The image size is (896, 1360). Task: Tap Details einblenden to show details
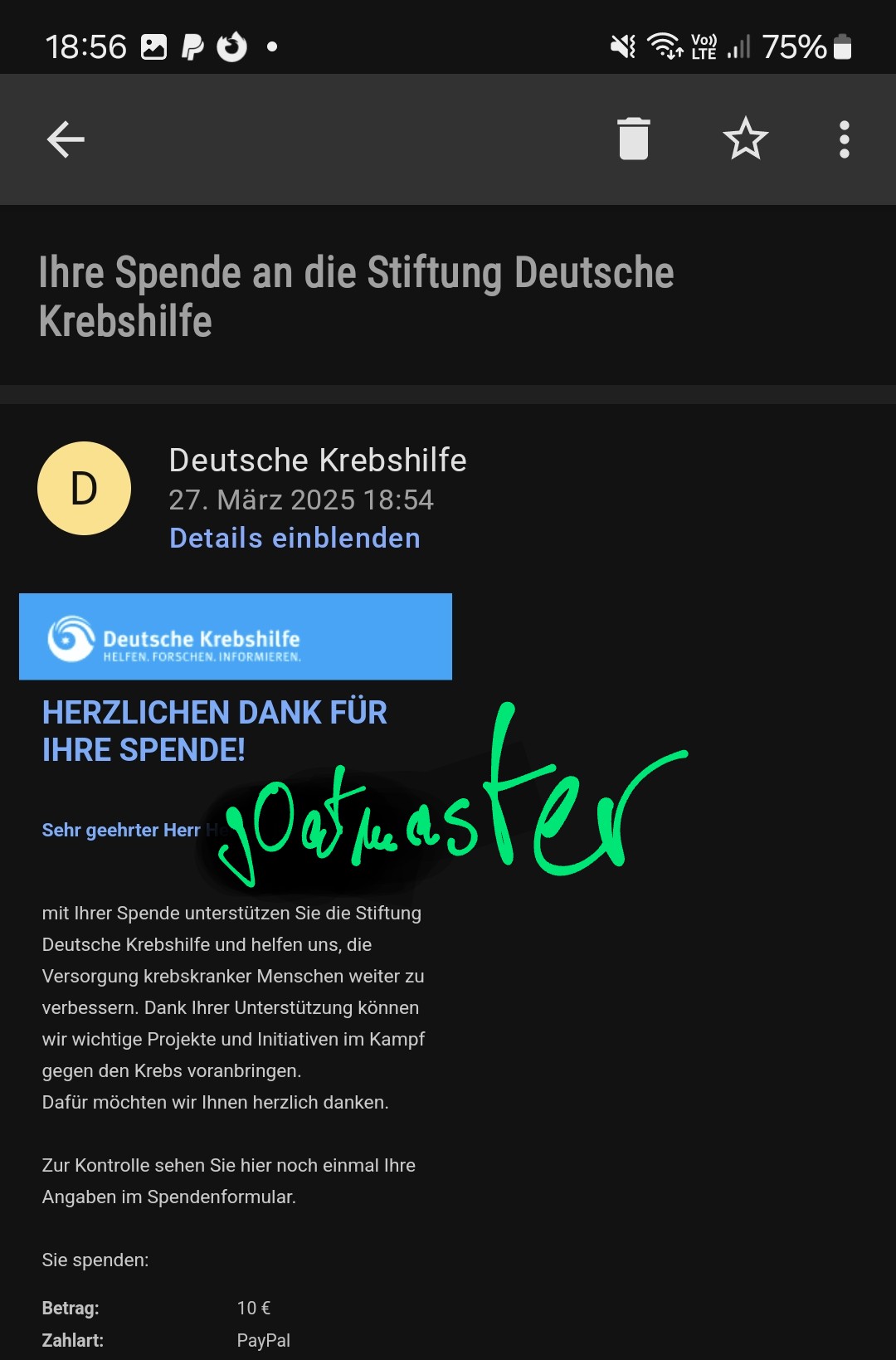pos(295,539)
